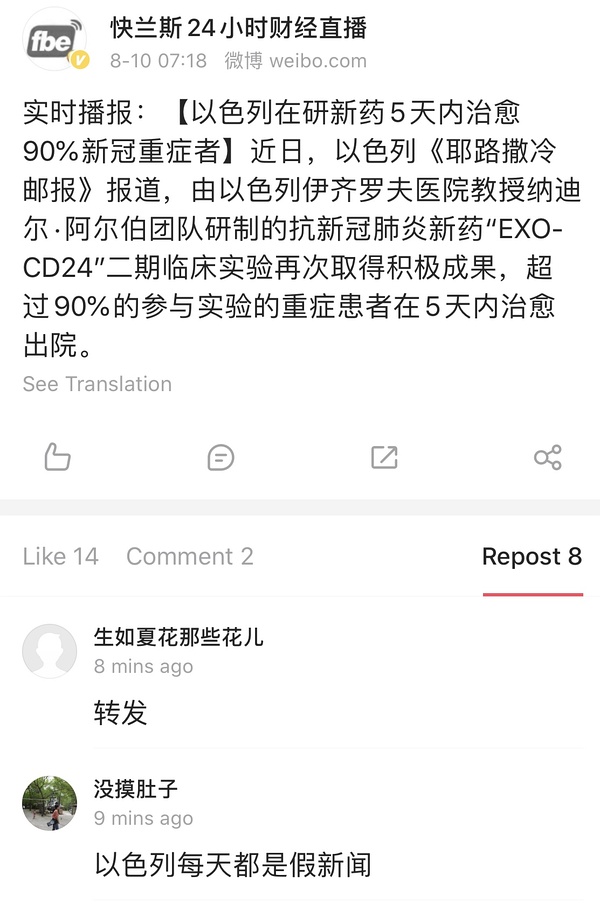Switch to the Comment 2 tab

pyautogui.click(x=189, y=556)
